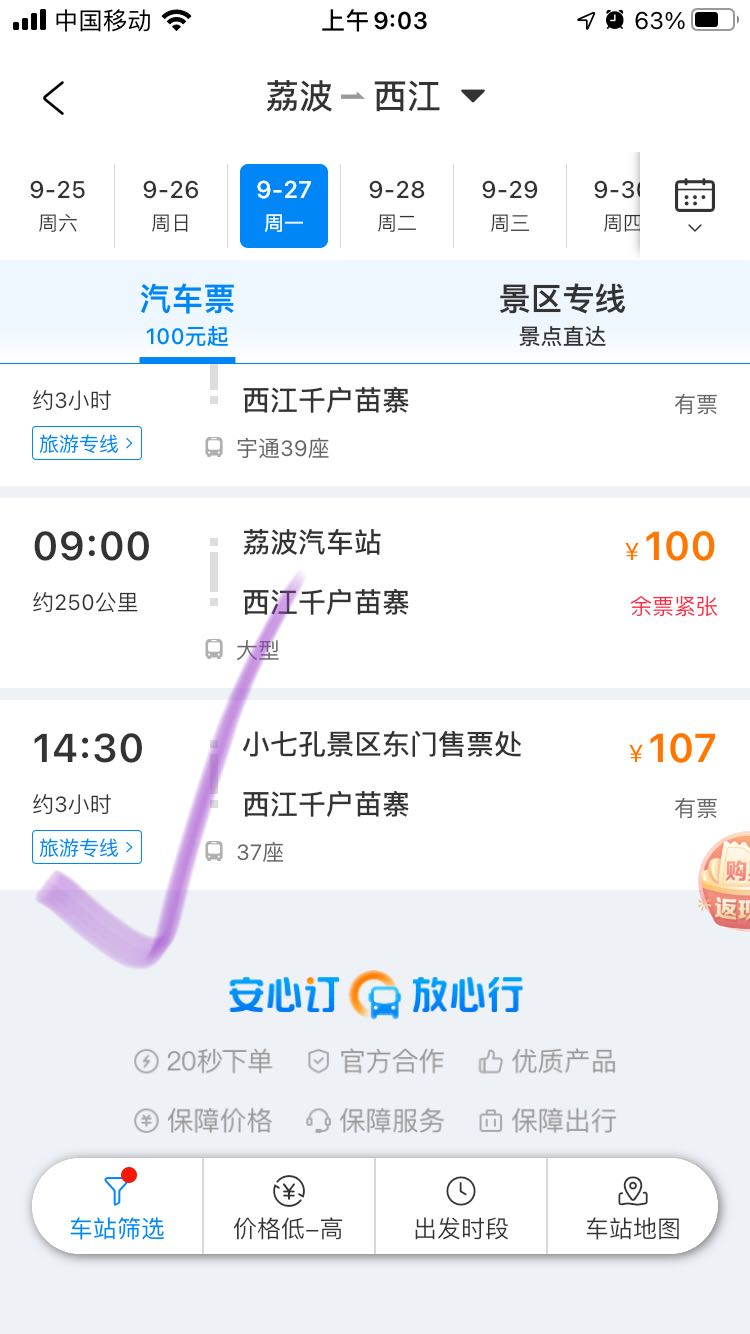Image resolution: width=750 pixels, height=1334 pixels.
Task: Go back using the top-left arrow
Action: [54, 98]
